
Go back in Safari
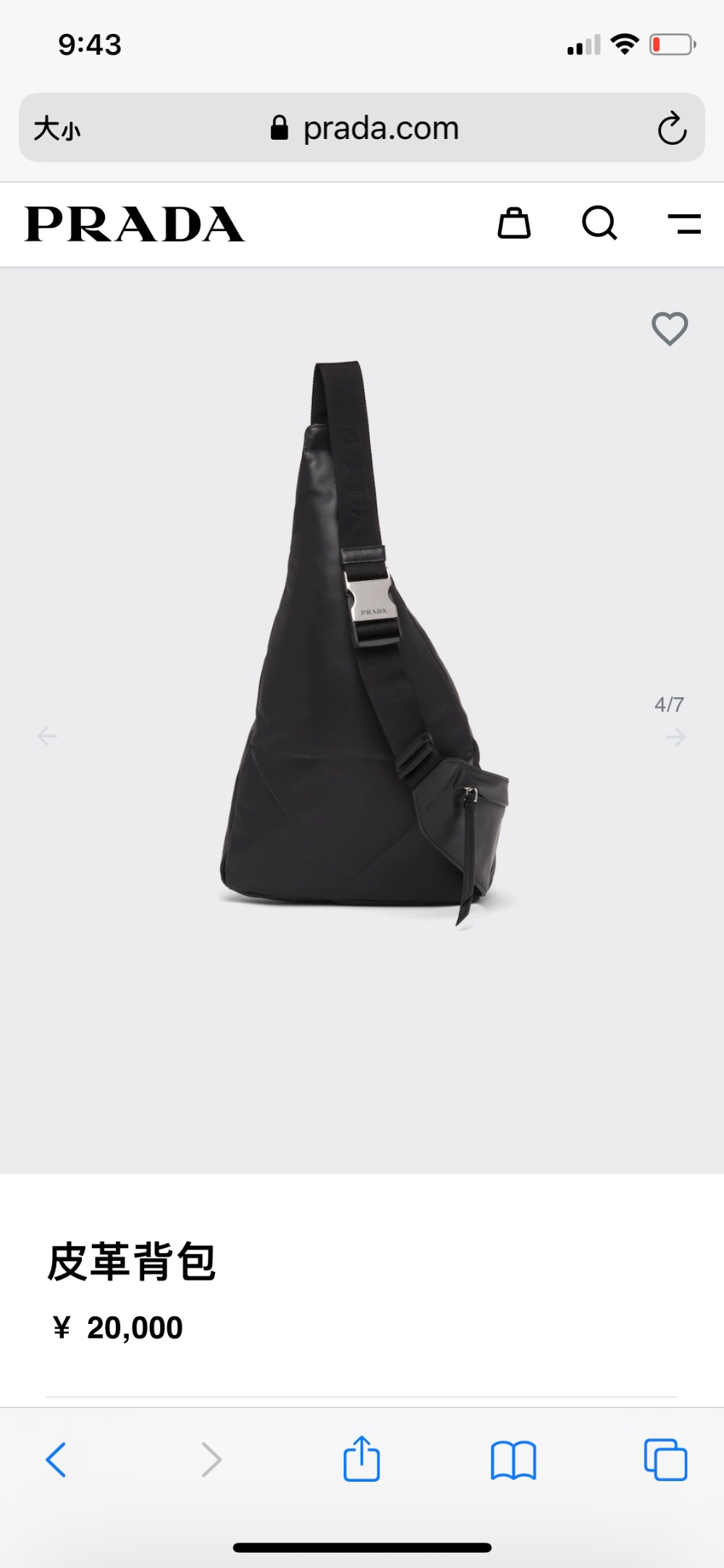tap(56, 1459)
